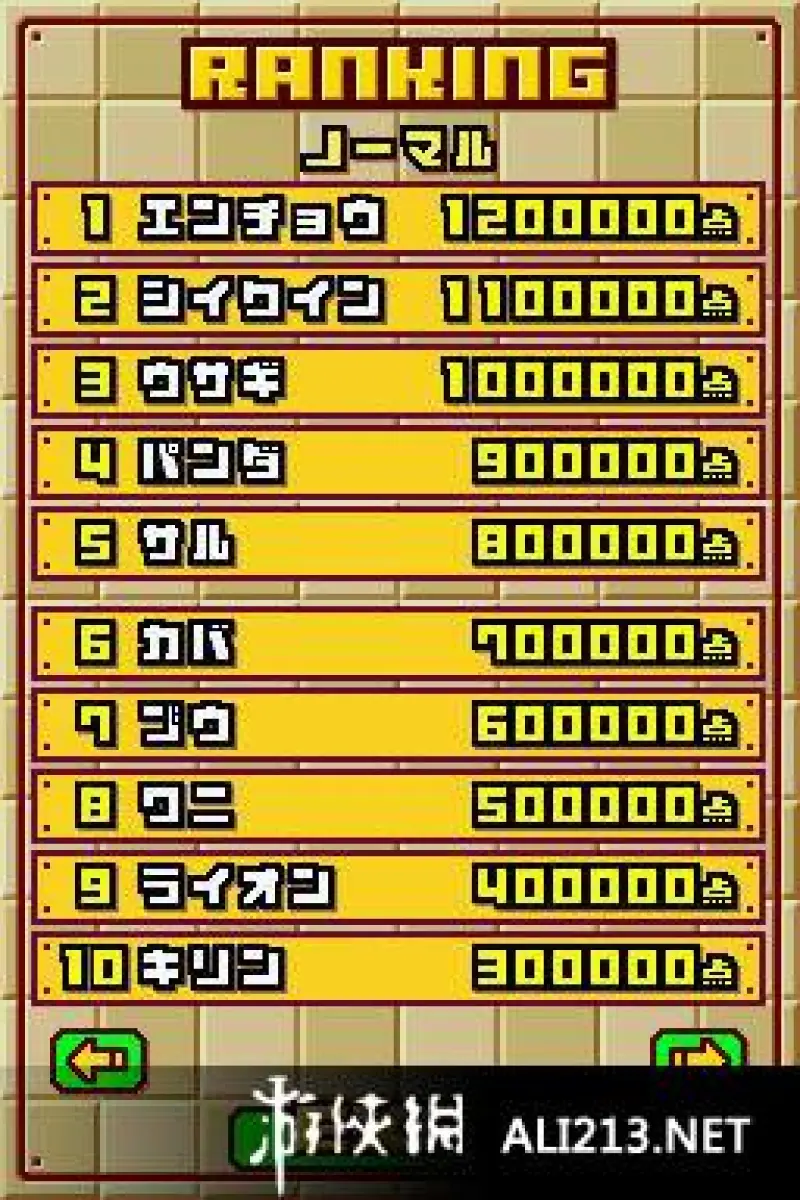This screenshot has width=800, height=1200.
Task: Tap the green left arrow button
Action: point(97,1061)
